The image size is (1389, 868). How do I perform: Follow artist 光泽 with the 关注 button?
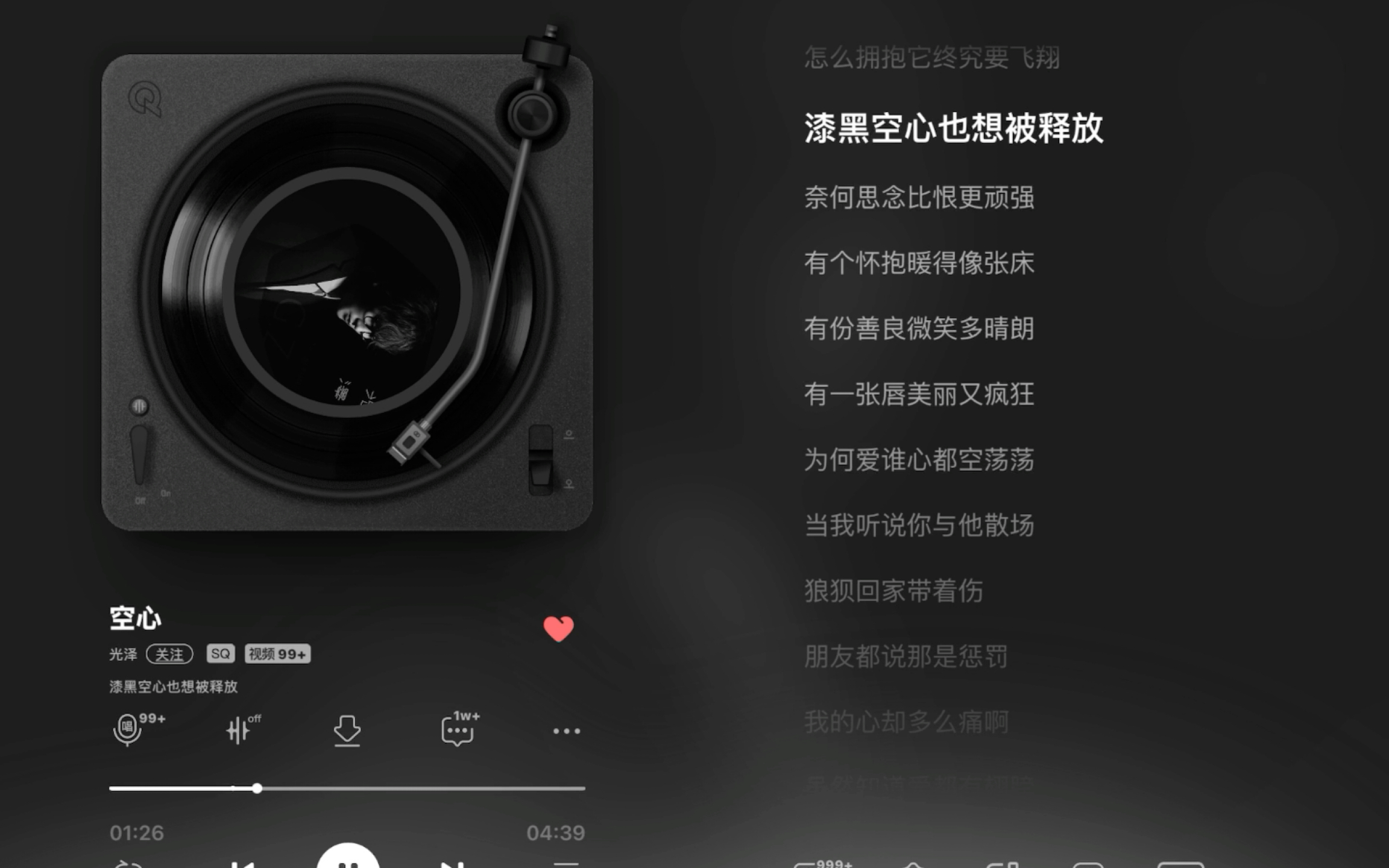(169, 654)
